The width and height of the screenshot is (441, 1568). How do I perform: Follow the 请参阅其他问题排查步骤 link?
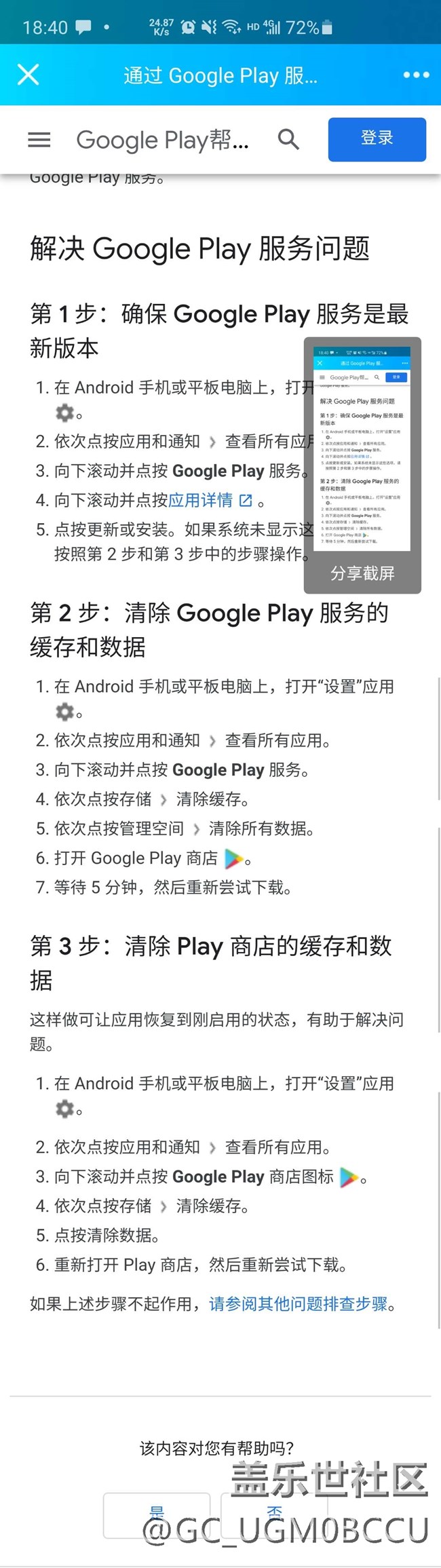coord(298,1303)
